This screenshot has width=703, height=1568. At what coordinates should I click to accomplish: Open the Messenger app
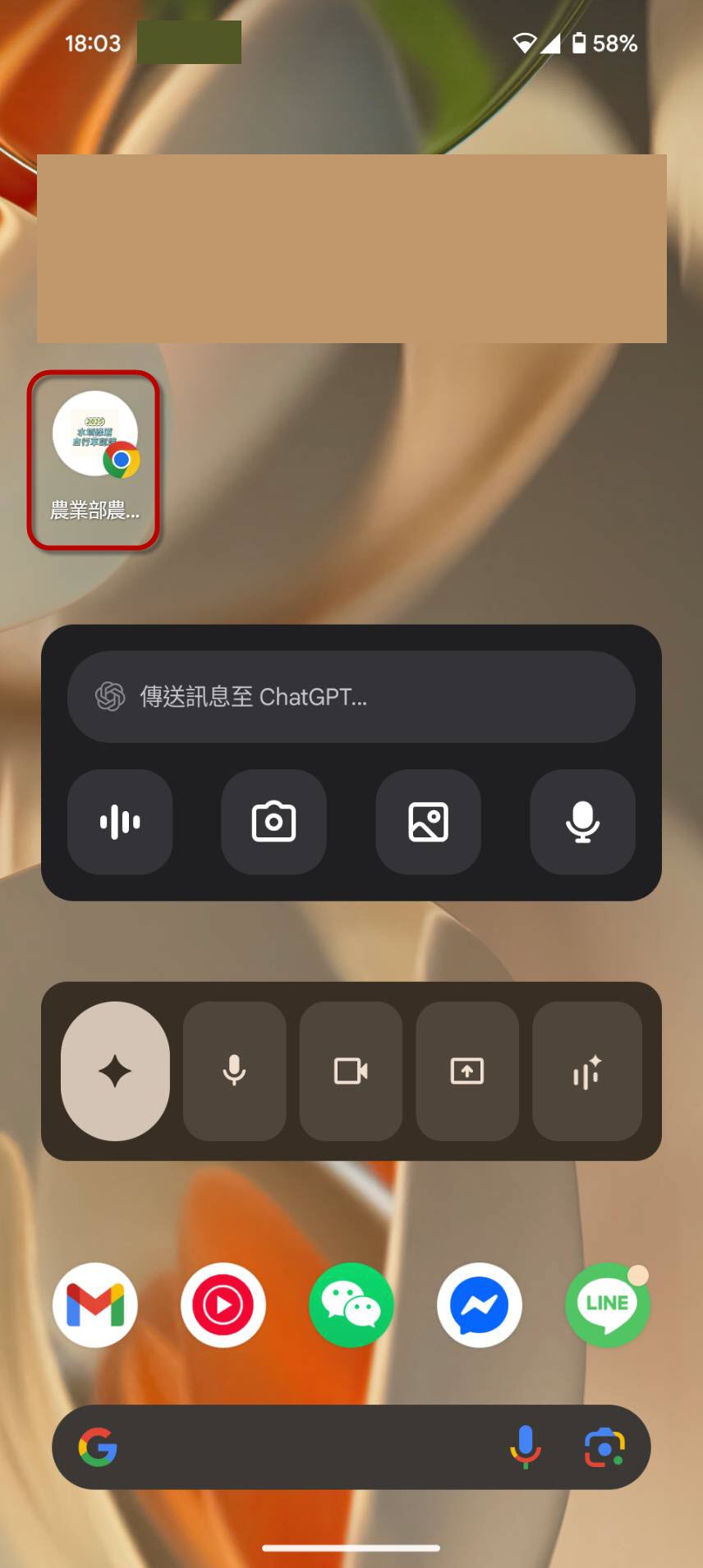(480, 1305)
